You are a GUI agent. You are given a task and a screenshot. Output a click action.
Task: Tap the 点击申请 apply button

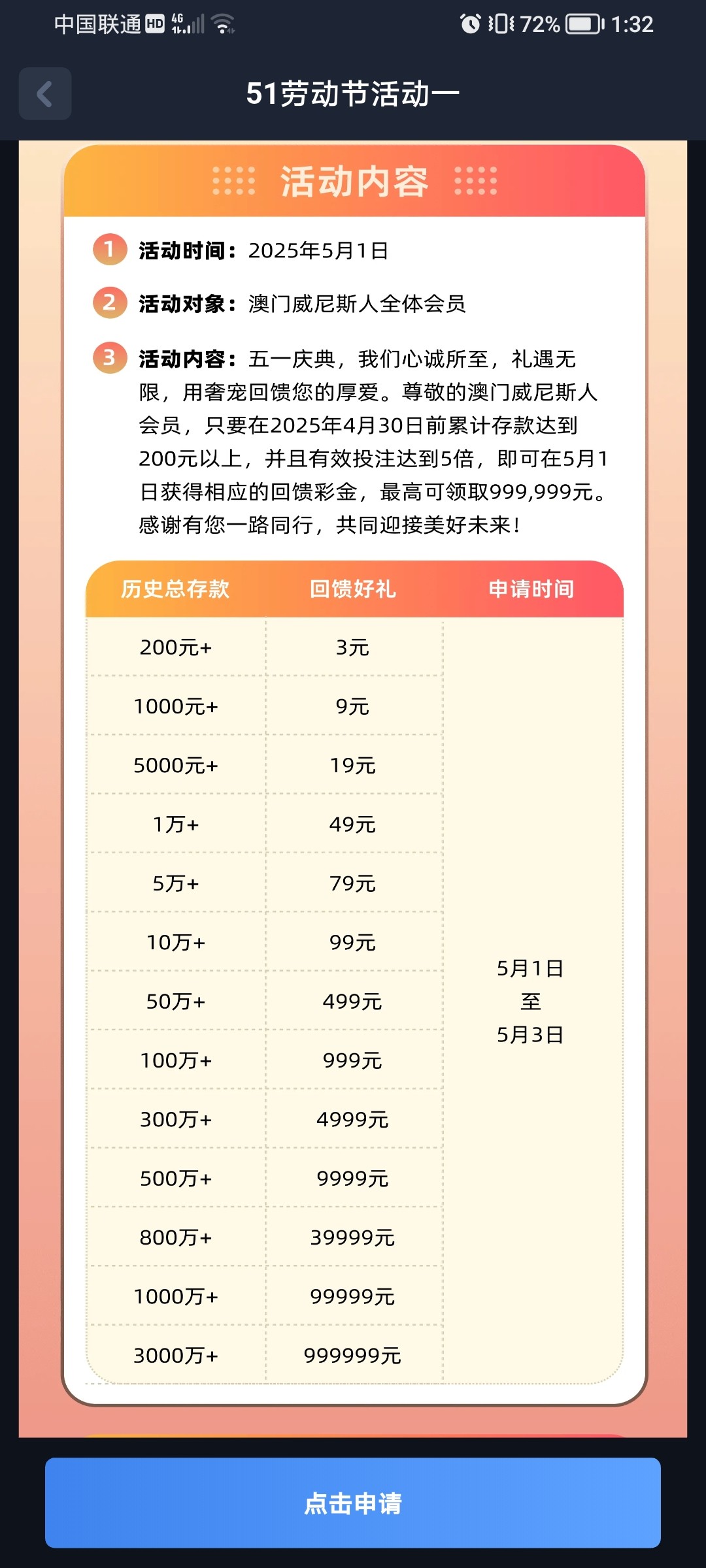[353, 1503]
